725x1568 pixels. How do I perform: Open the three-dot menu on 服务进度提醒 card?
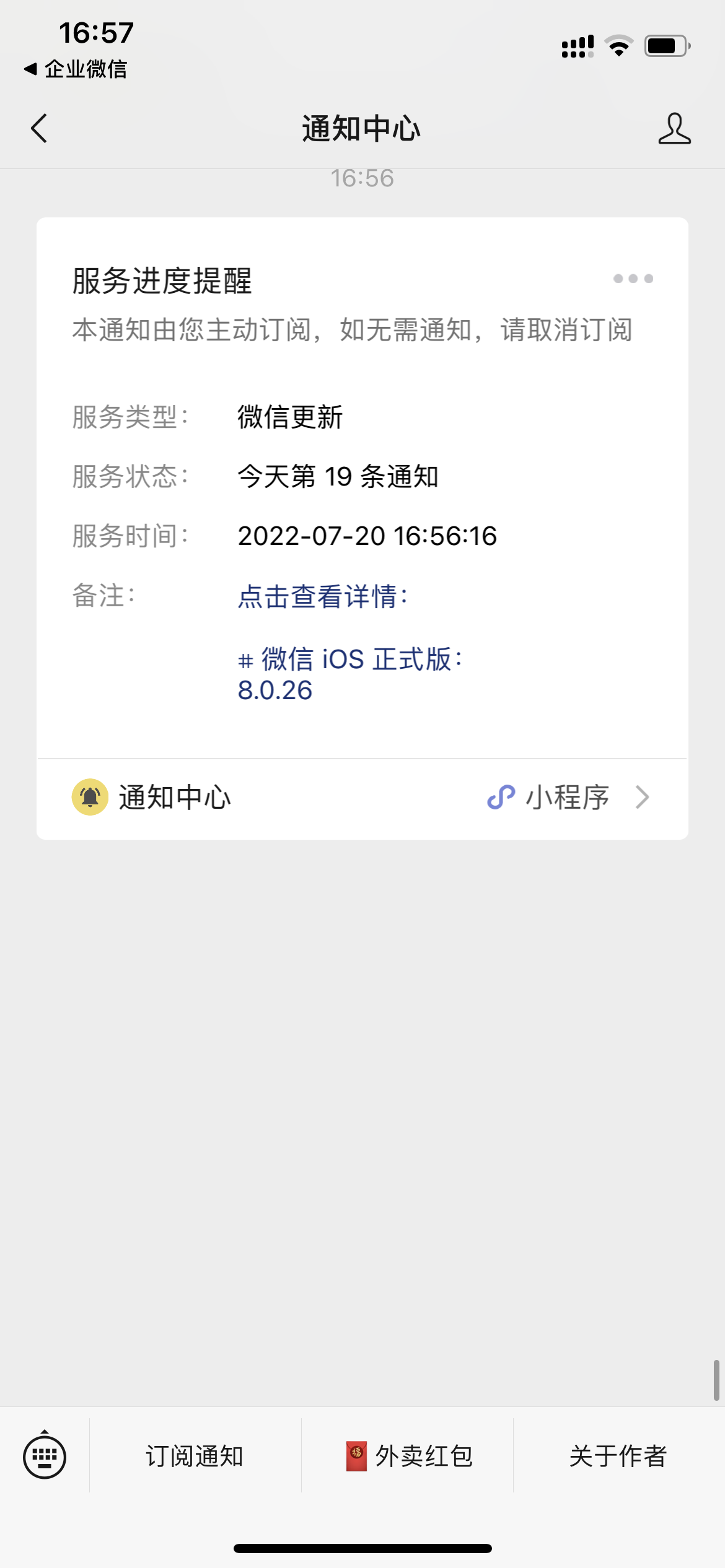pyautogui.click(x=633, y=279)
